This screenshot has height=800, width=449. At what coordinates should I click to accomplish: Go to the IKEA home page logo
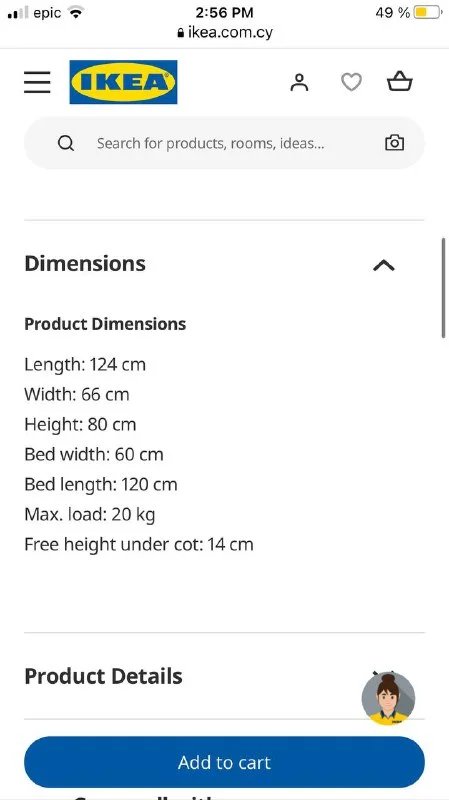point(123,82)
